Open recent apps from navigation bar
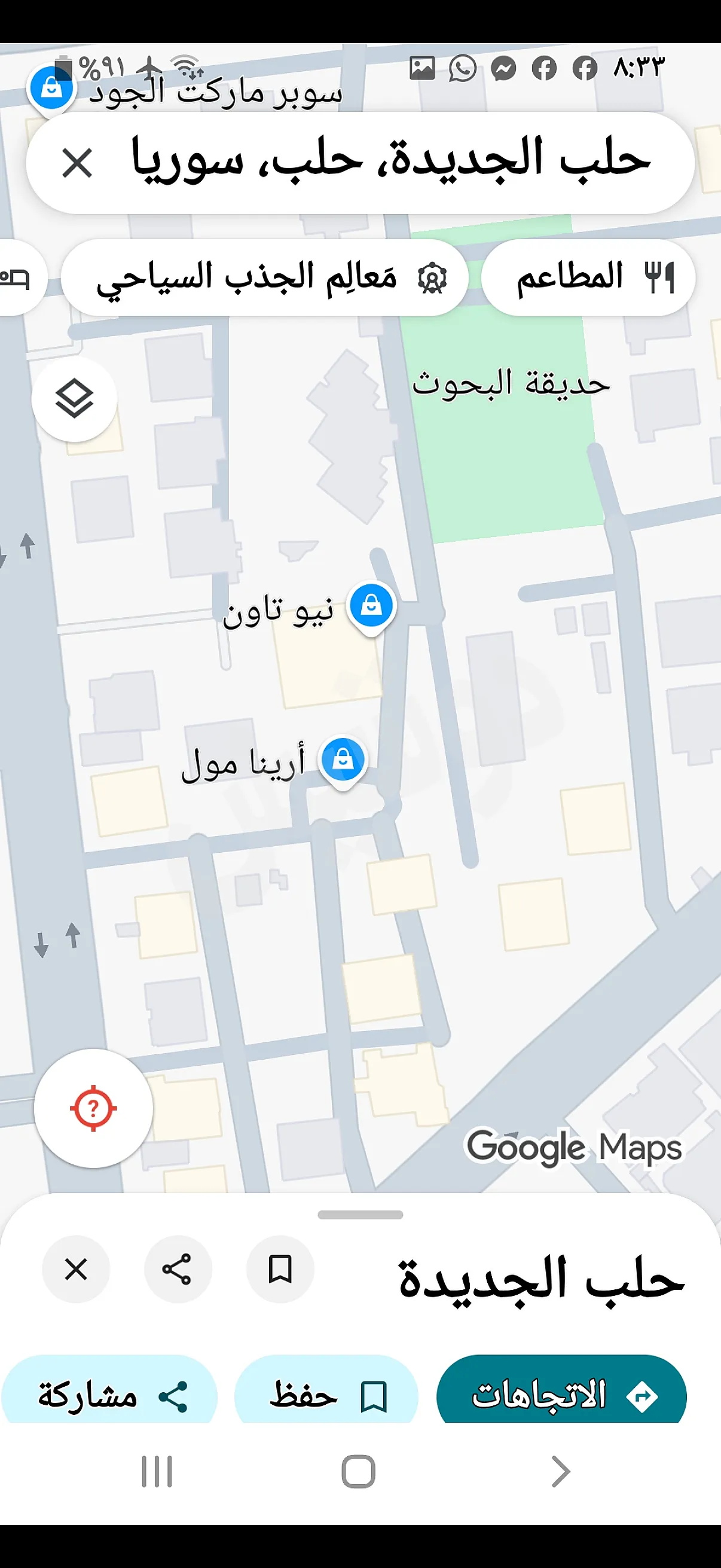 click(x=157, y=1472)
